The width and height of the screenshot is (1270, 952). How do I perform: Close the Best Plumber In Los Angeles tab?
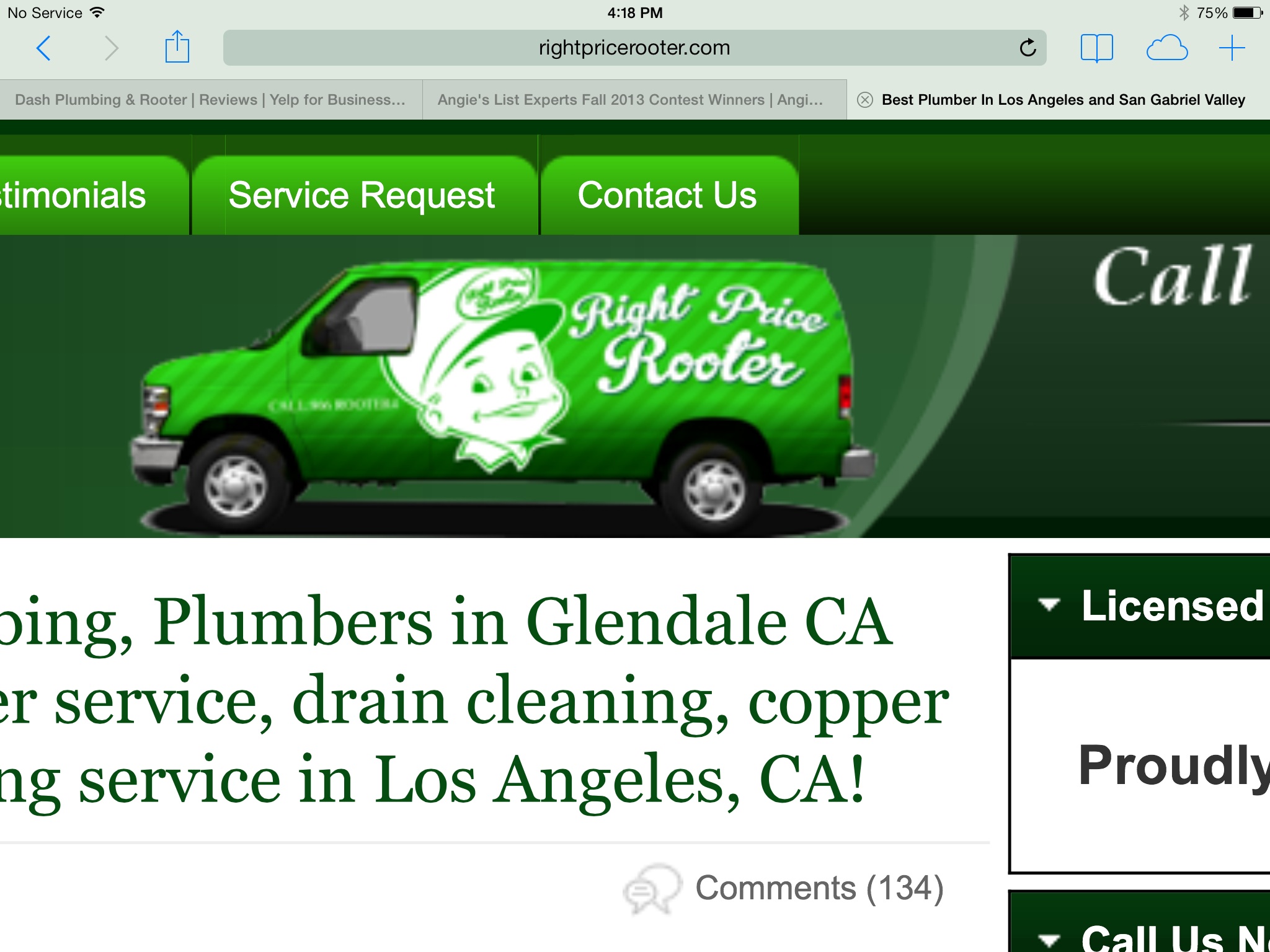[865, 100]
